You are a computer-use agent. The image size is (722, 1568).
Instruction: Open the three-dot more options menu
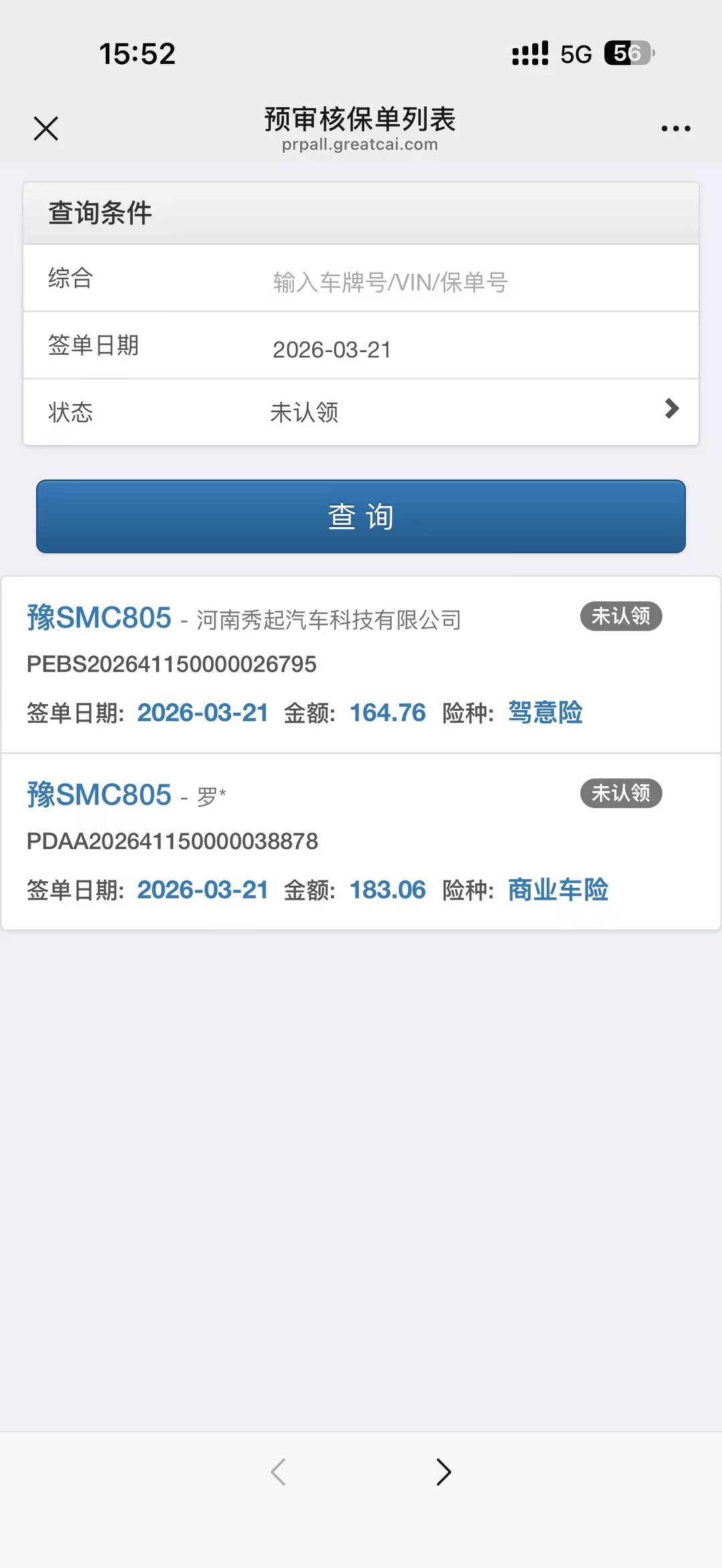(x=675, y=128)
